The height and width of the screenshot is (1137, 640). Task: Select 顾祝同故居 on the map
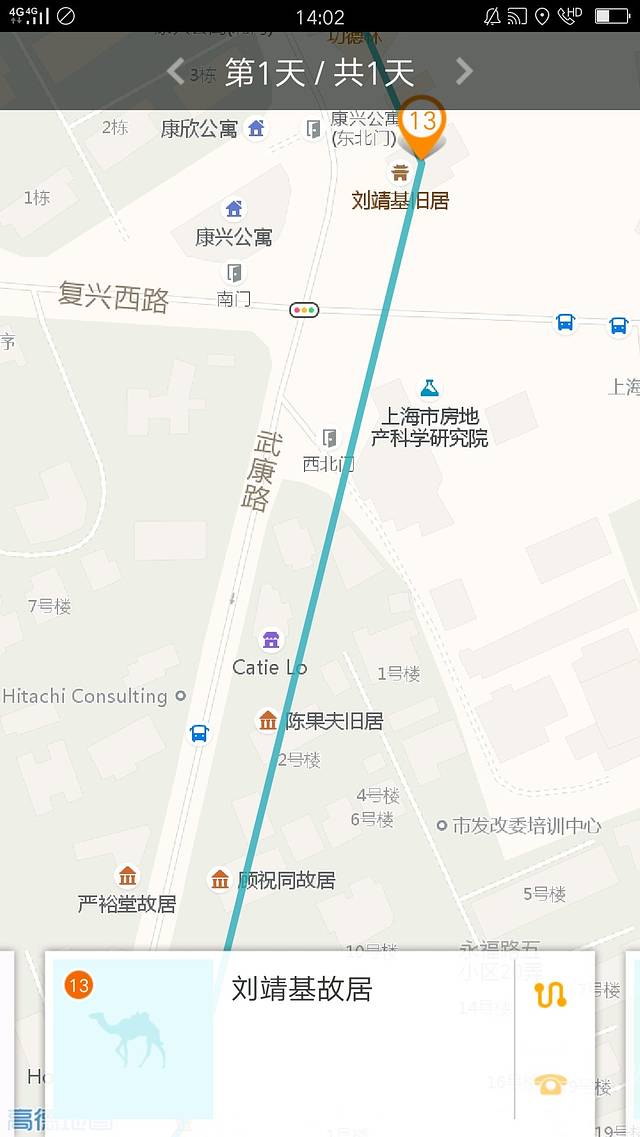[220, 880]
